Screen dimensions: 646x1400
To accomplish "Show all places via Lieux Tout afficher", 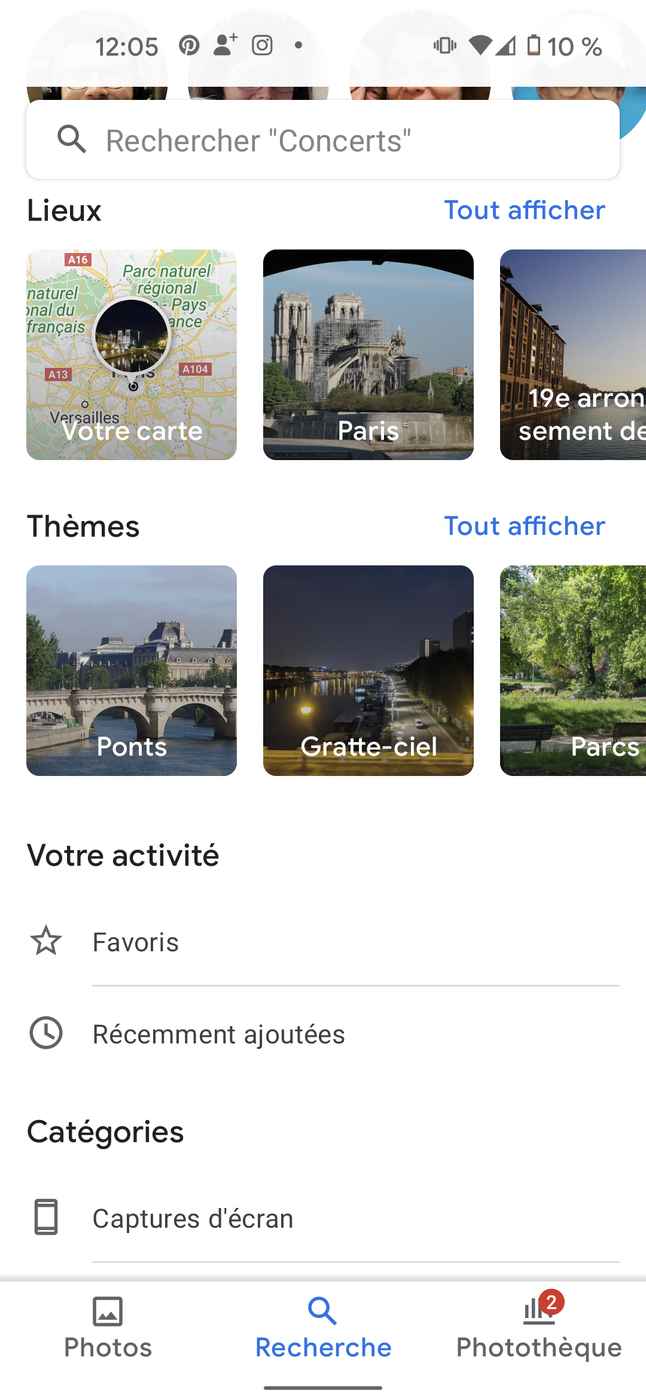I will (x=524, y=210).
